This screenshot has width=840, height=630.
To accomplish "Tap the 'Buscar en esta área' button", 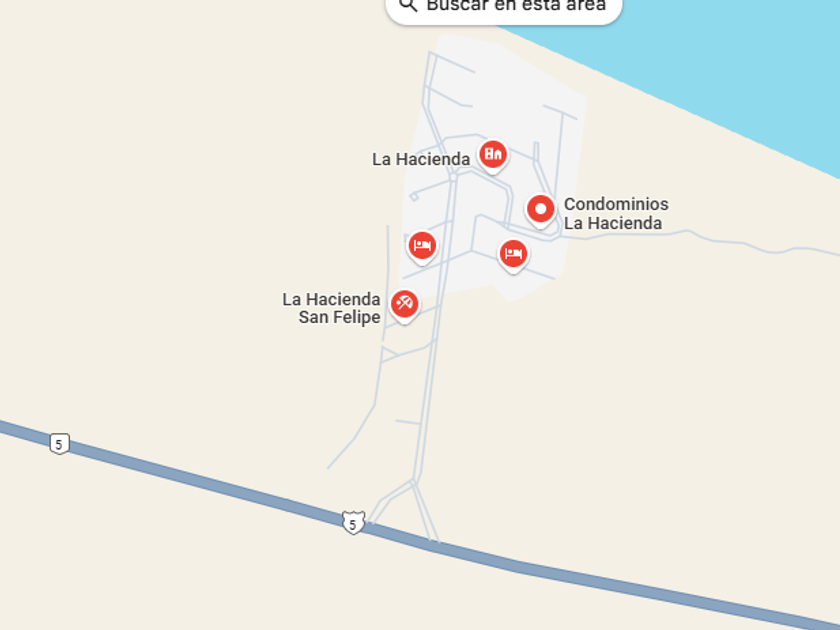I will coord(503,7).
